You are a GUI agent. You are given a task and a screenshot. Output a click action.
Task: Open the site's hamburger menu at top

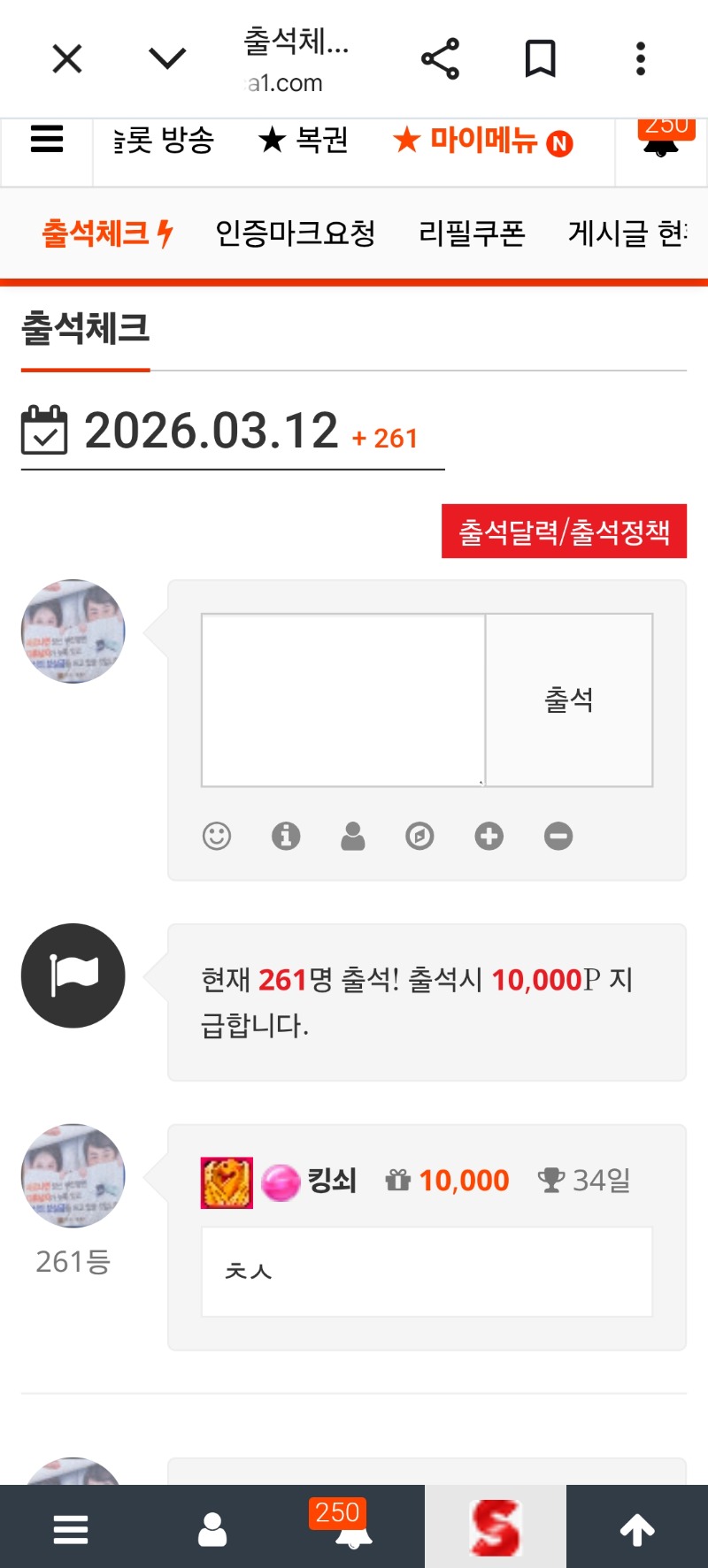click(47, 140)
